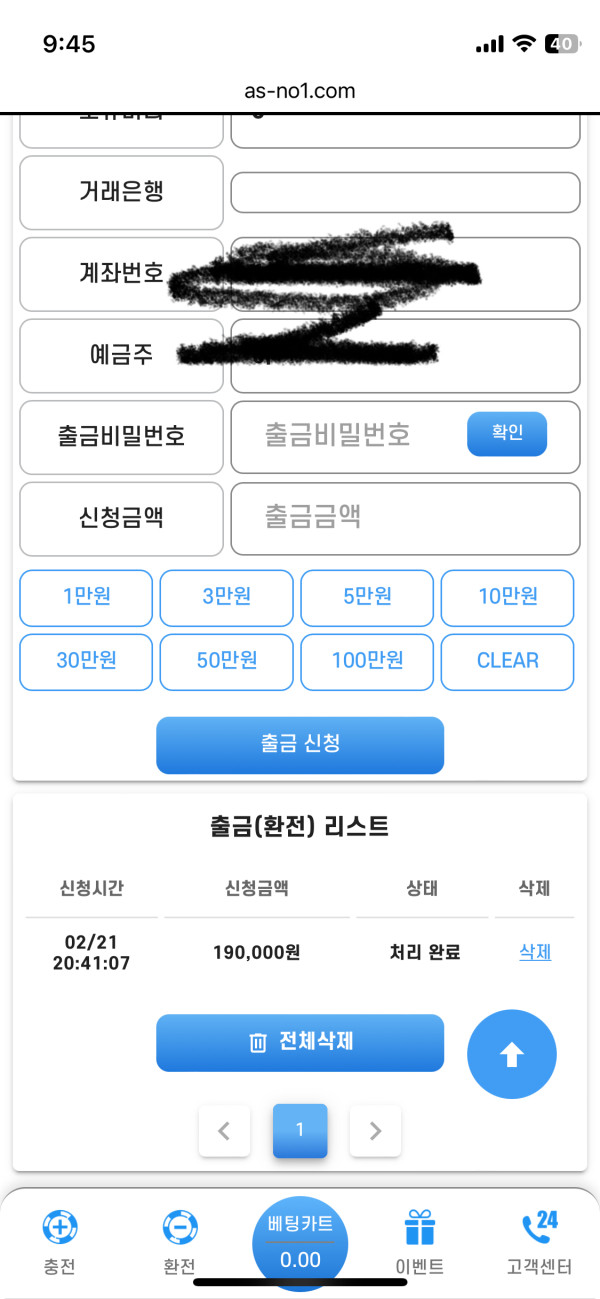Pick the 30만원 amount option

pos(86,661)
